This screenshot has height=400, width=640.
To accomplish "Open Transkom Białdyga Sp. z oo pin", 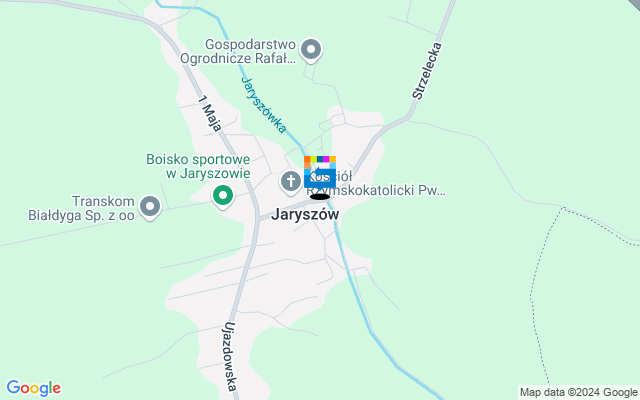I will pyautogui.click(x=151, y=207).
